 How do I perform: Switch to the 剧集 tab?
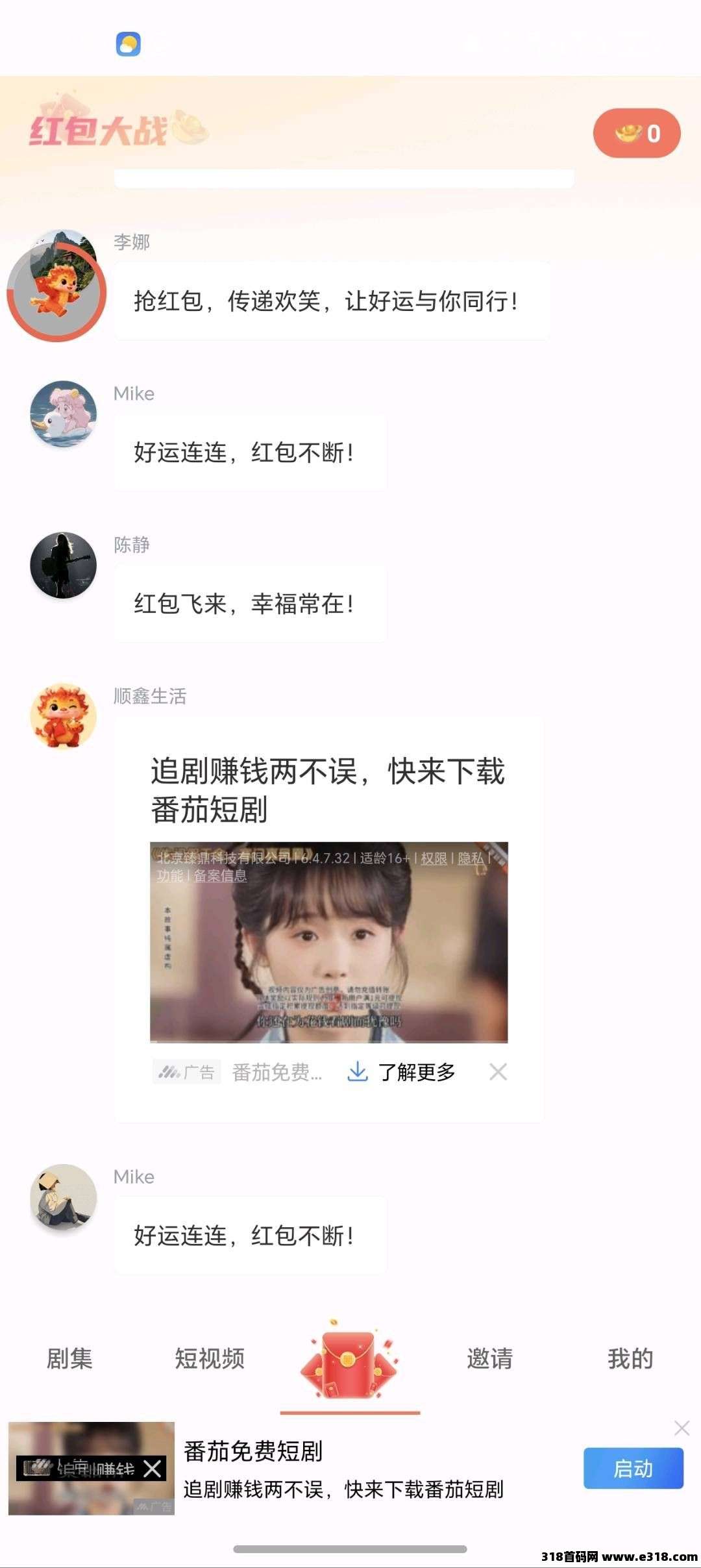[69, 1358]
